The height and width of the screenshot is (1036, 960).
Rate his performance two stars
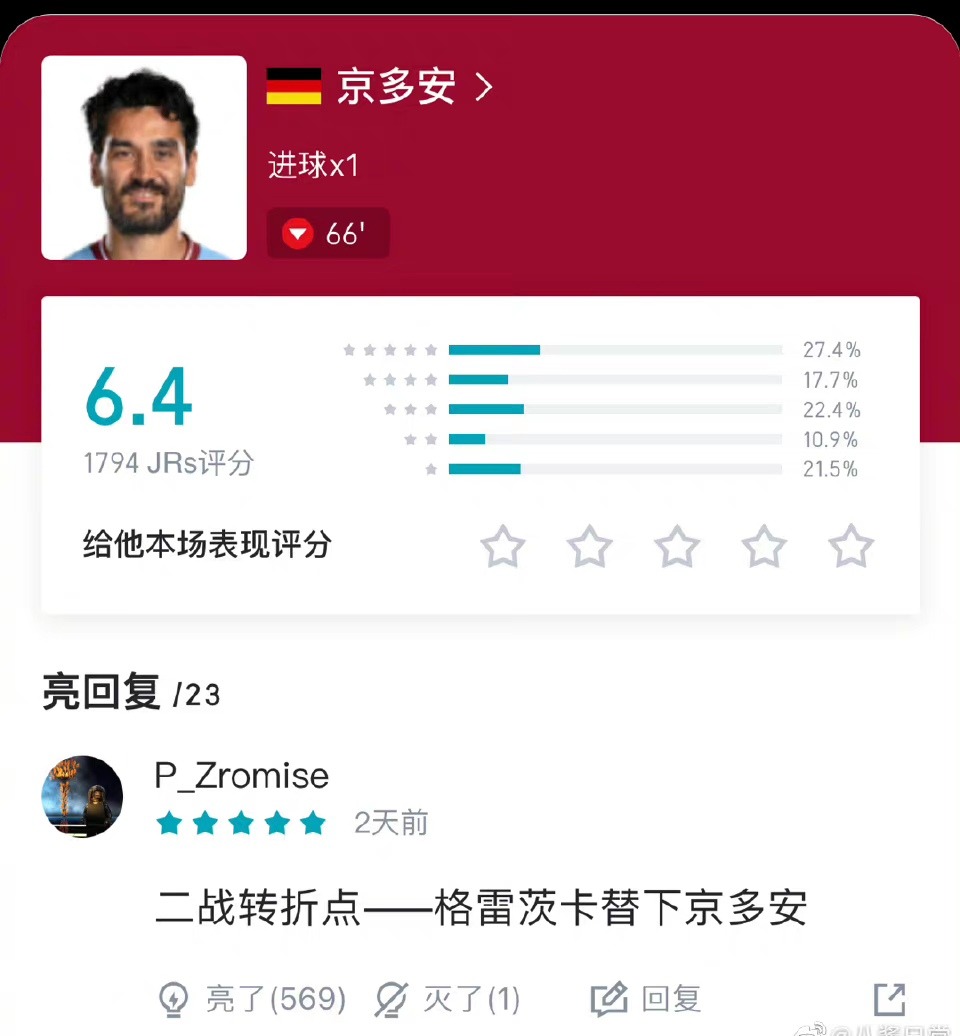pos(590,547)
